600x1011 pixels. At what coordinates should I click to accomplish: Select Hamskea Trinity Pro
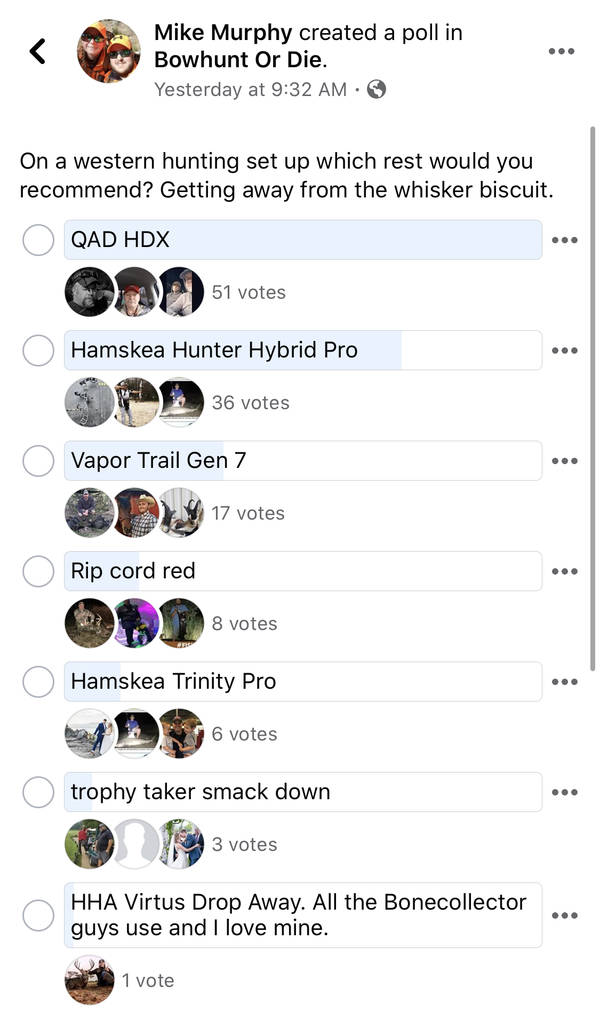[38, 681]
